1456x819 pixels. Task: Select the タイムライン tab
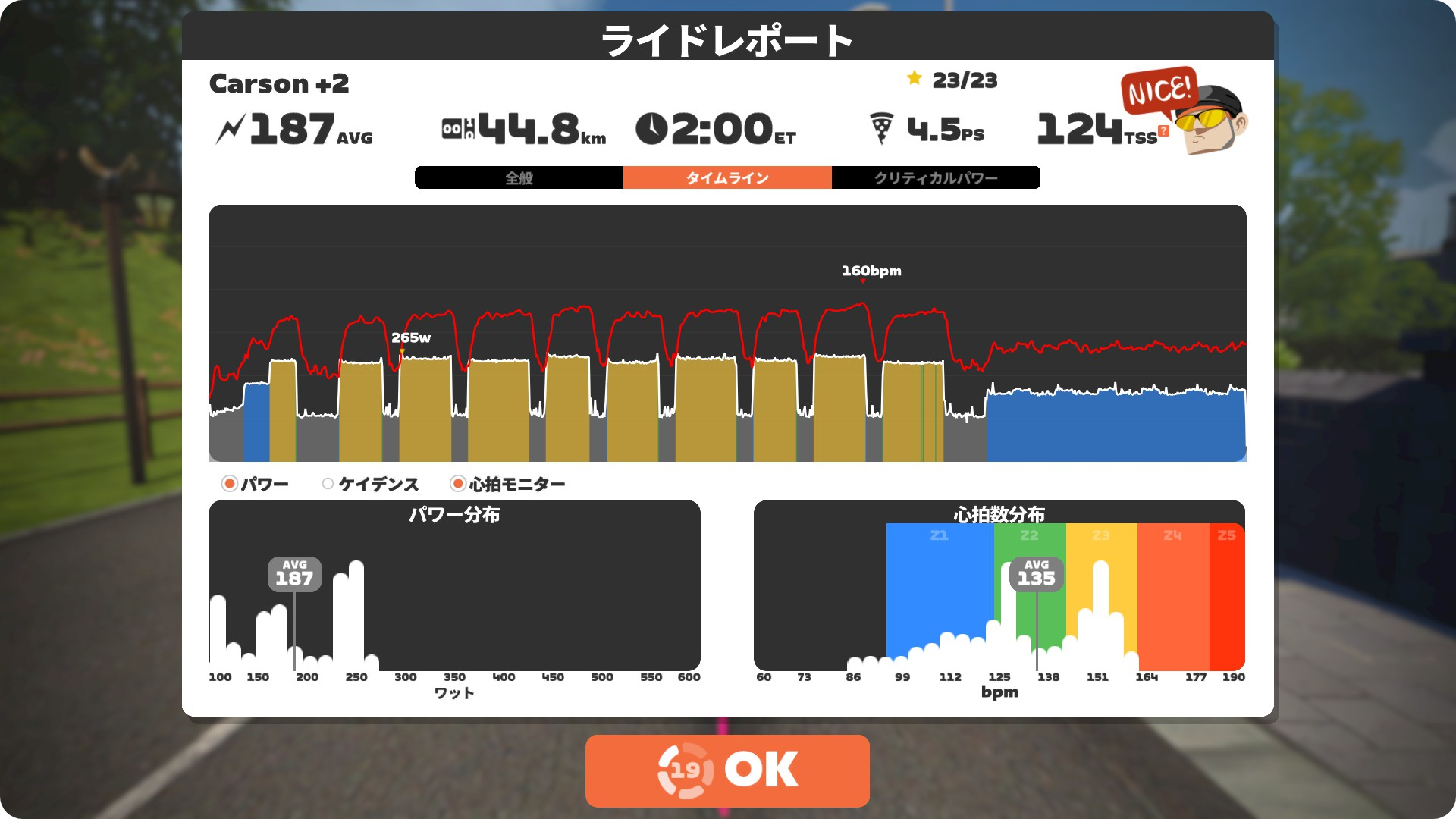[x=727, y=177]
